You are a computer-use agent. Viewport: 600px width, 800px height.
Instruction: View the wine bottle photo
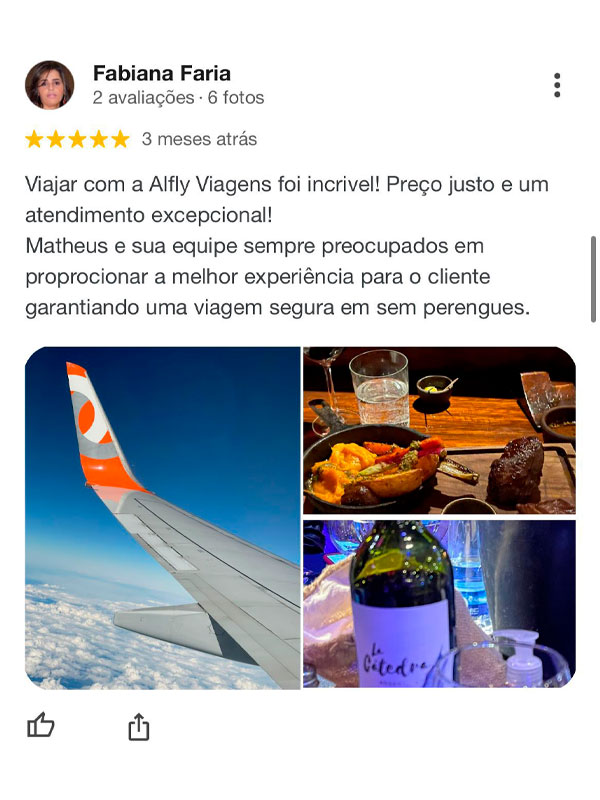pyautogui.click(x=439, y=603)
